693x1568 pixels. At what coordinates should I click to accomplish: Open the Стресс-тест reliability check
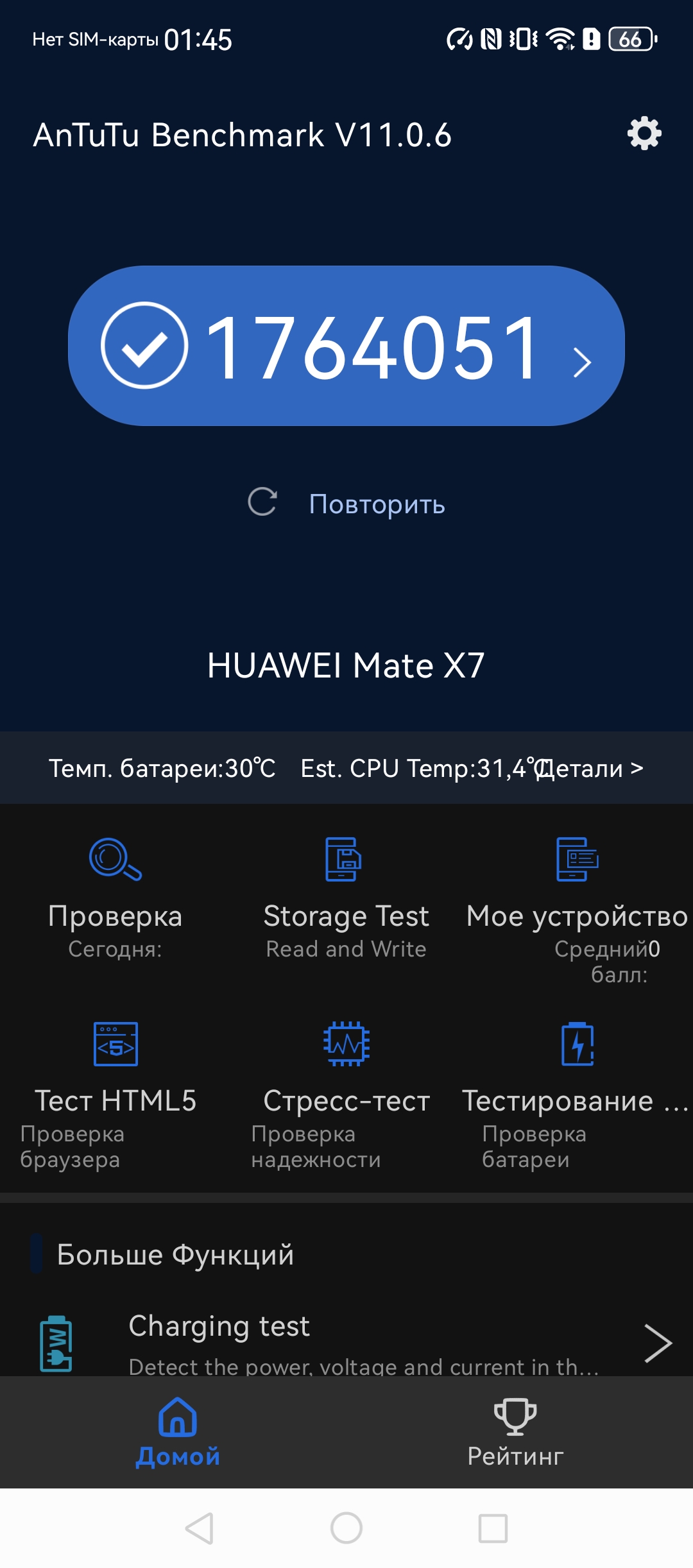[346, 1084]
